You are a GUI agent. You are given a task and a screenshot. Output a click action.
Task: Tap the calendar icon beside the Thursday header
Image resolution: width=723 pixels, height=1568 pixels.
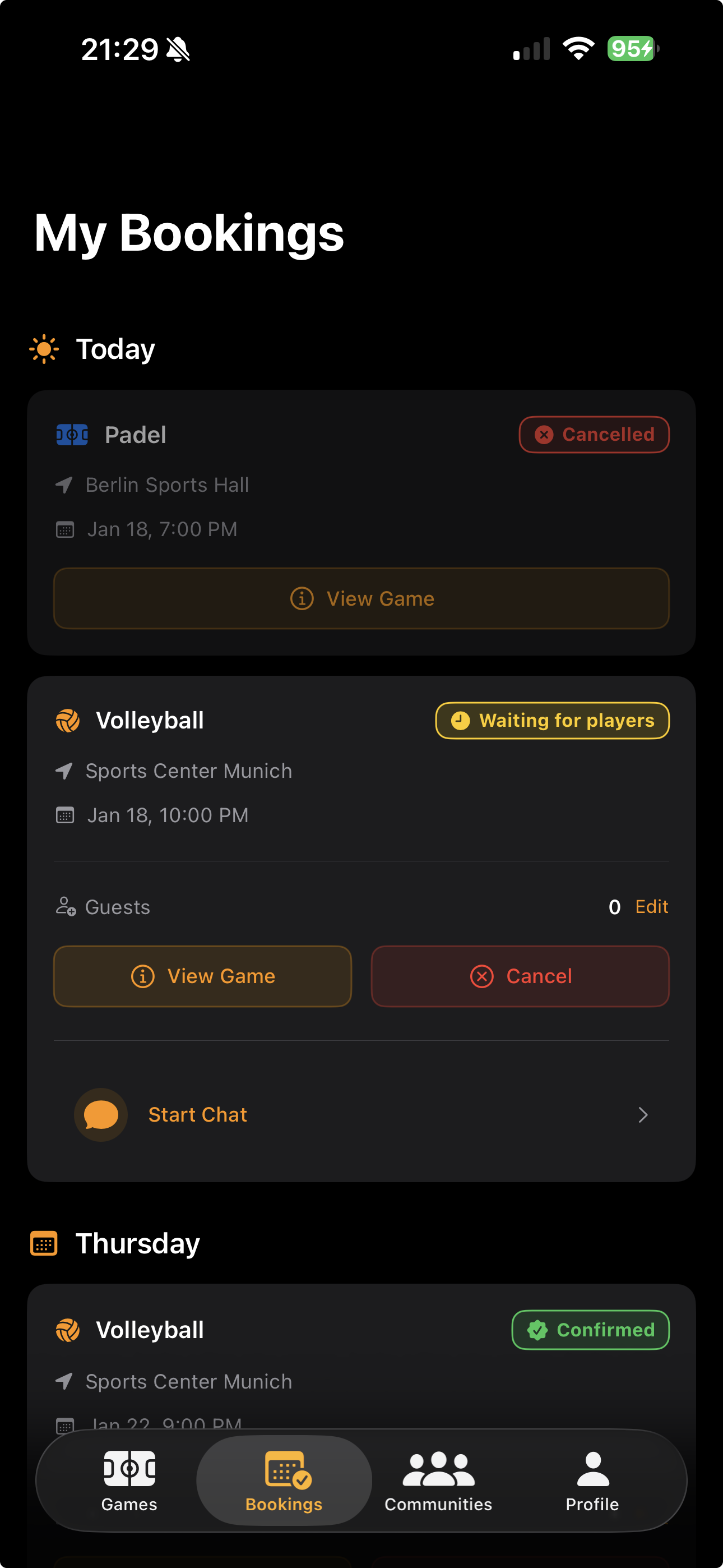point(44,1243)
